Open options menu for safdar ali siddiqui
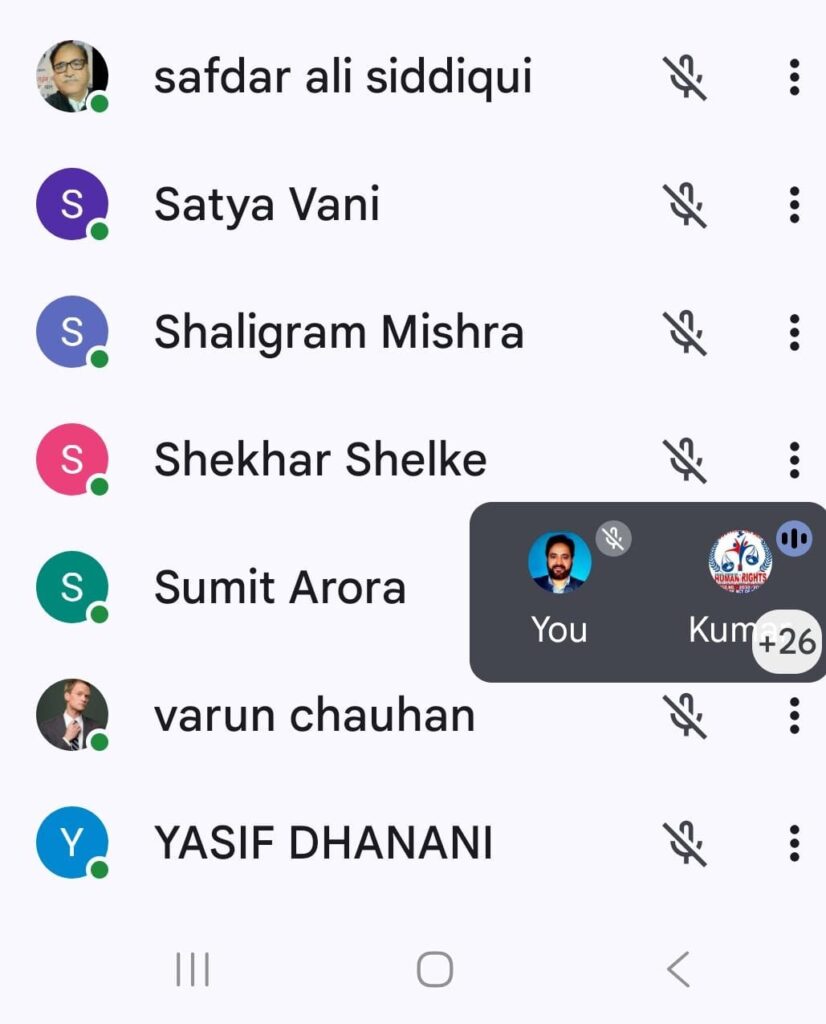Viewport: 826px width, 1024px height. [x=794, y=77]
